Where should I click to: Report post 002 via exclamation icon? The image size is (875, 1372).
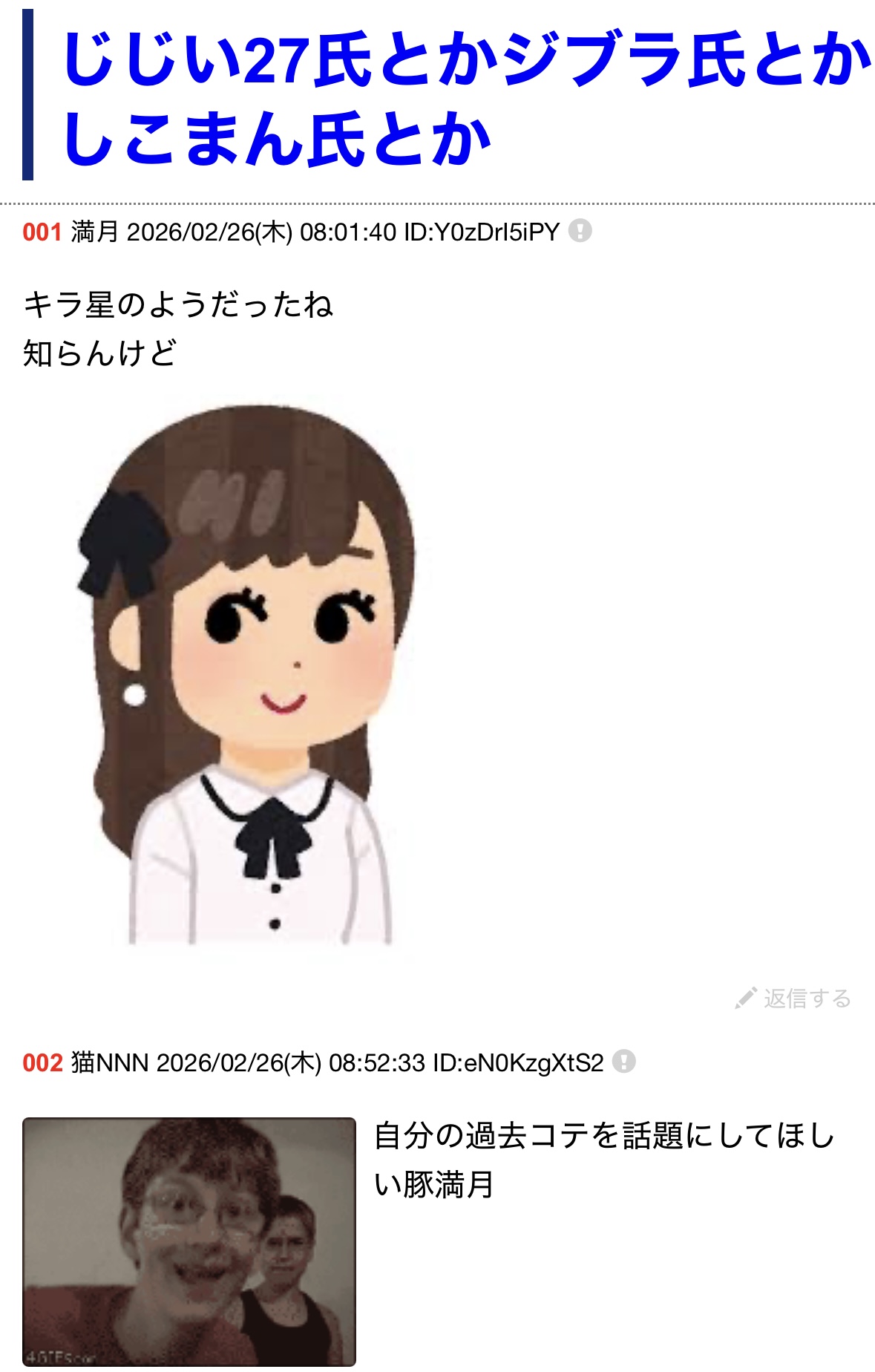624,1062
